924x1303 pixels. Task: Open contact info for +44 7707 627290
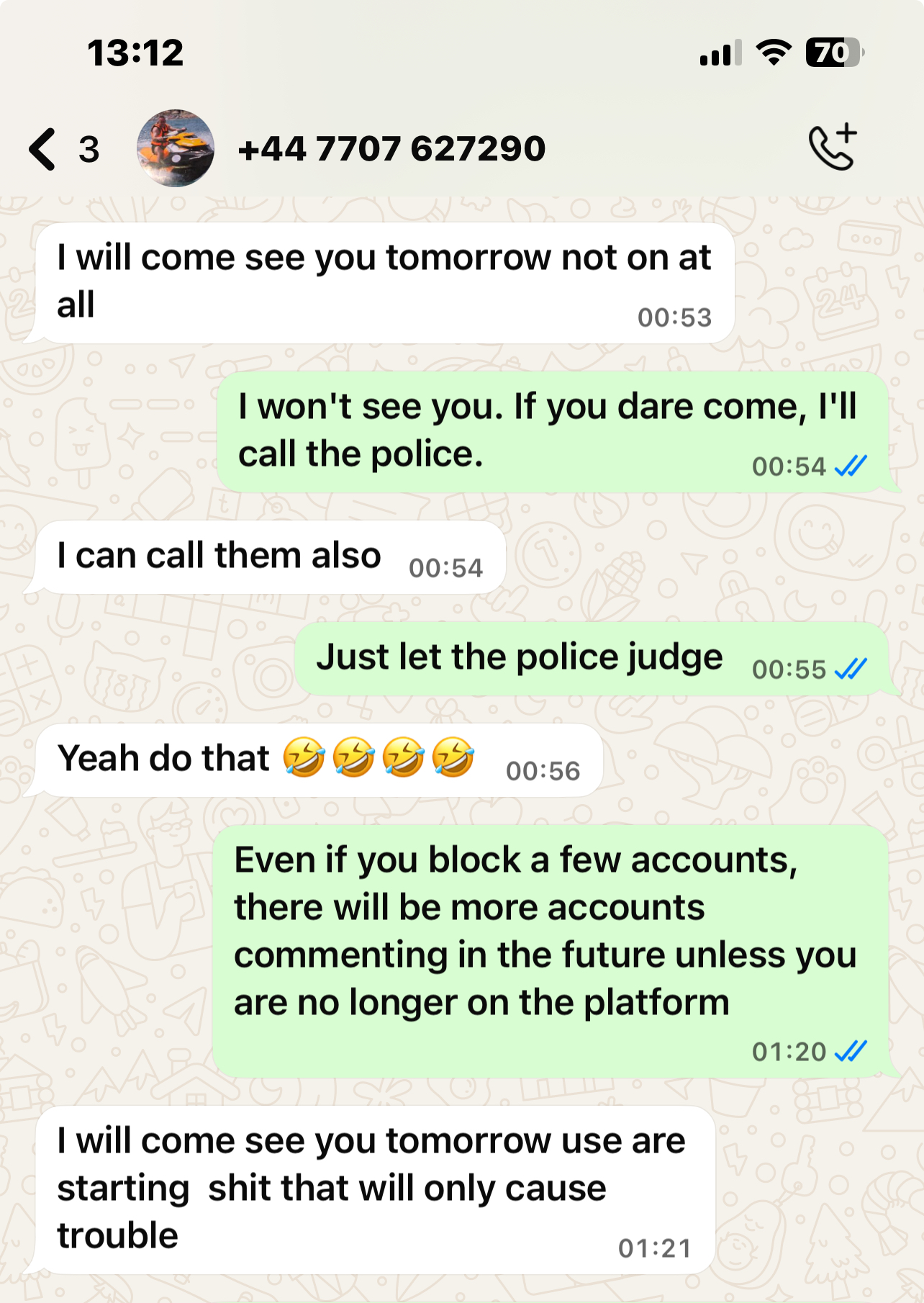[x=391, y=149]
